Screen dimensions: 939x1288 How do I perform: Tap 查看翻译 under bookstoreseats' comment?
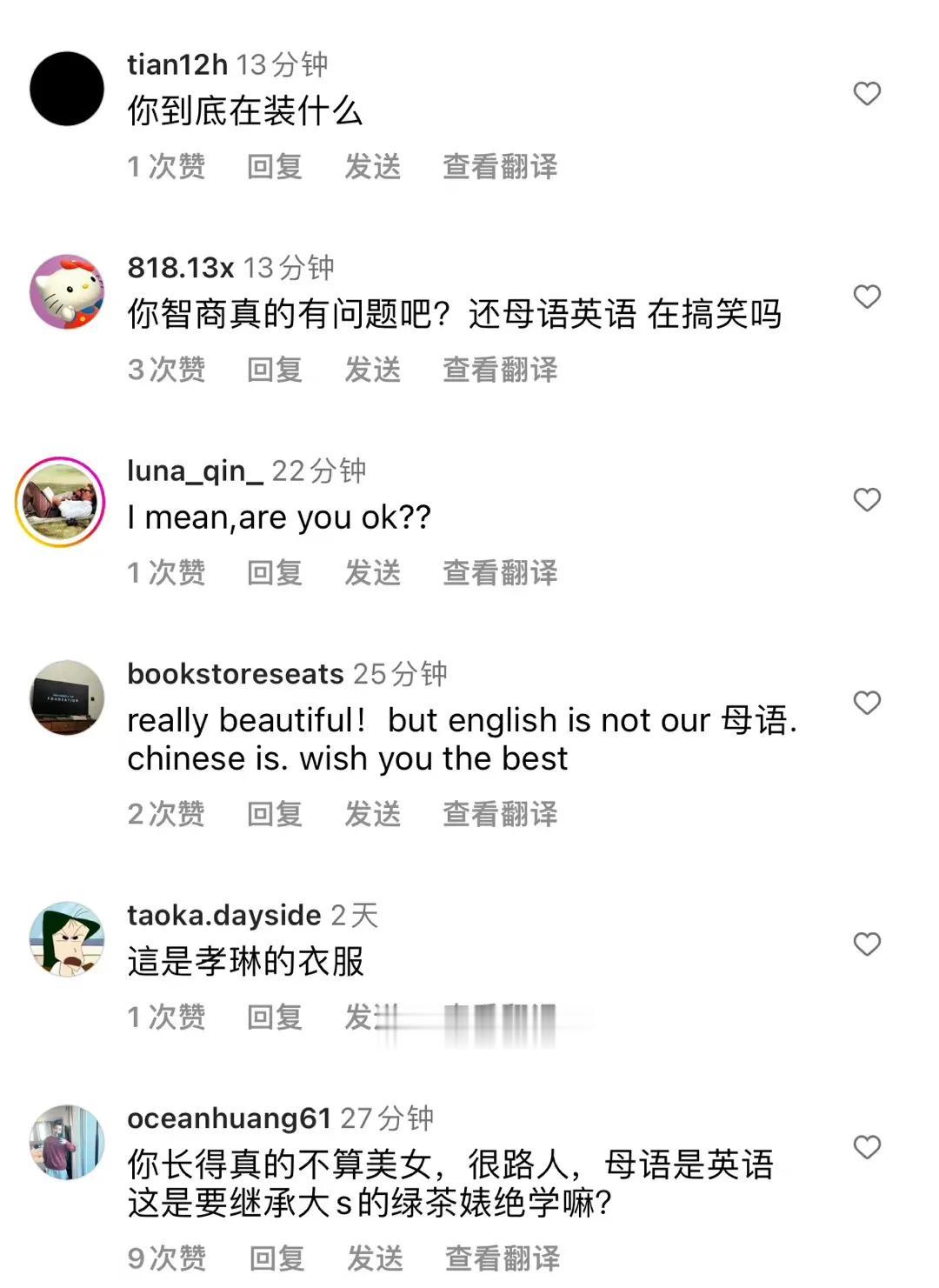pos(500,814)
